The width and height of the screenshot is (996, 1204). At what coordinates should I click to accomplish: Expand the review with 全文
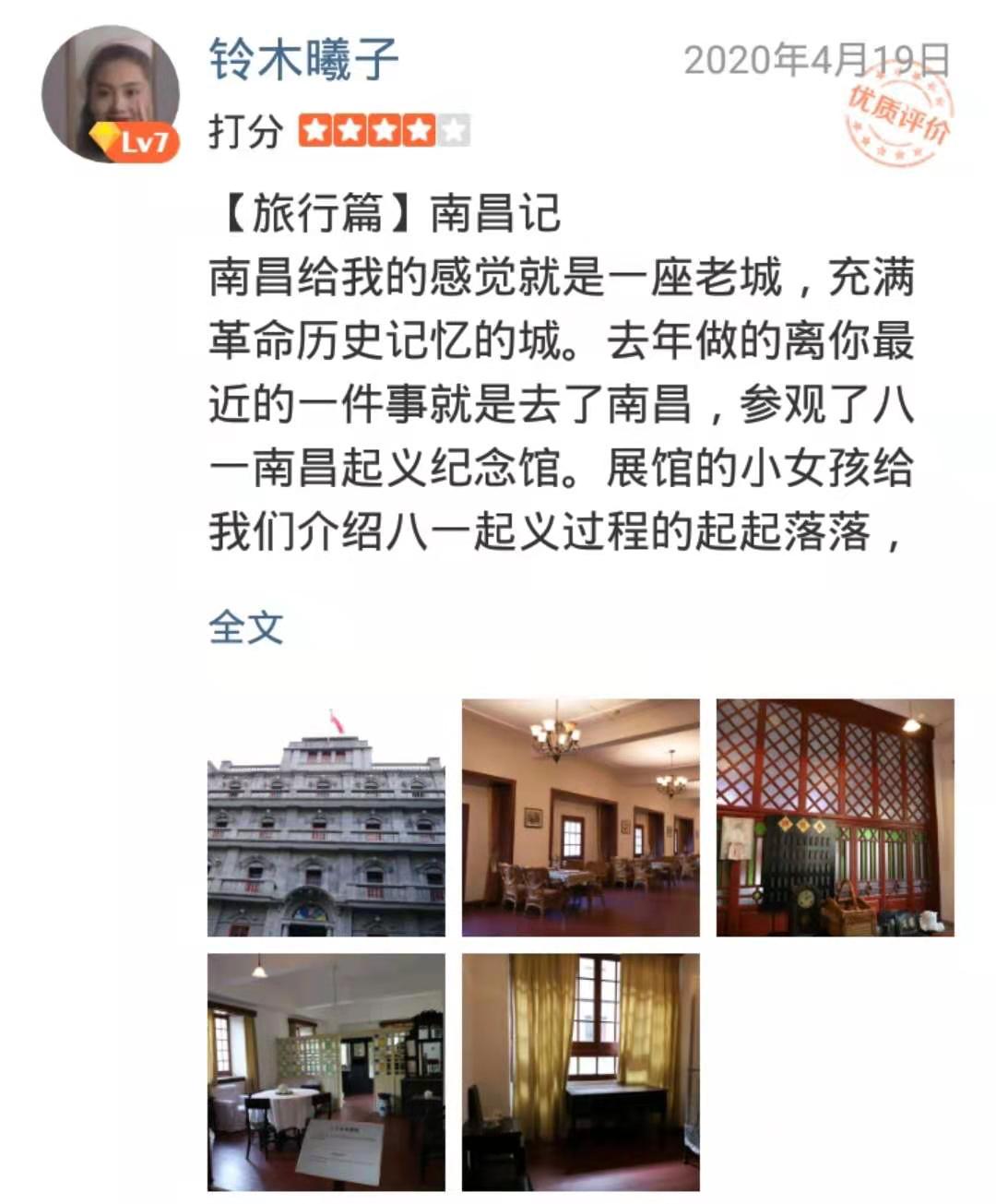(245, 628)
